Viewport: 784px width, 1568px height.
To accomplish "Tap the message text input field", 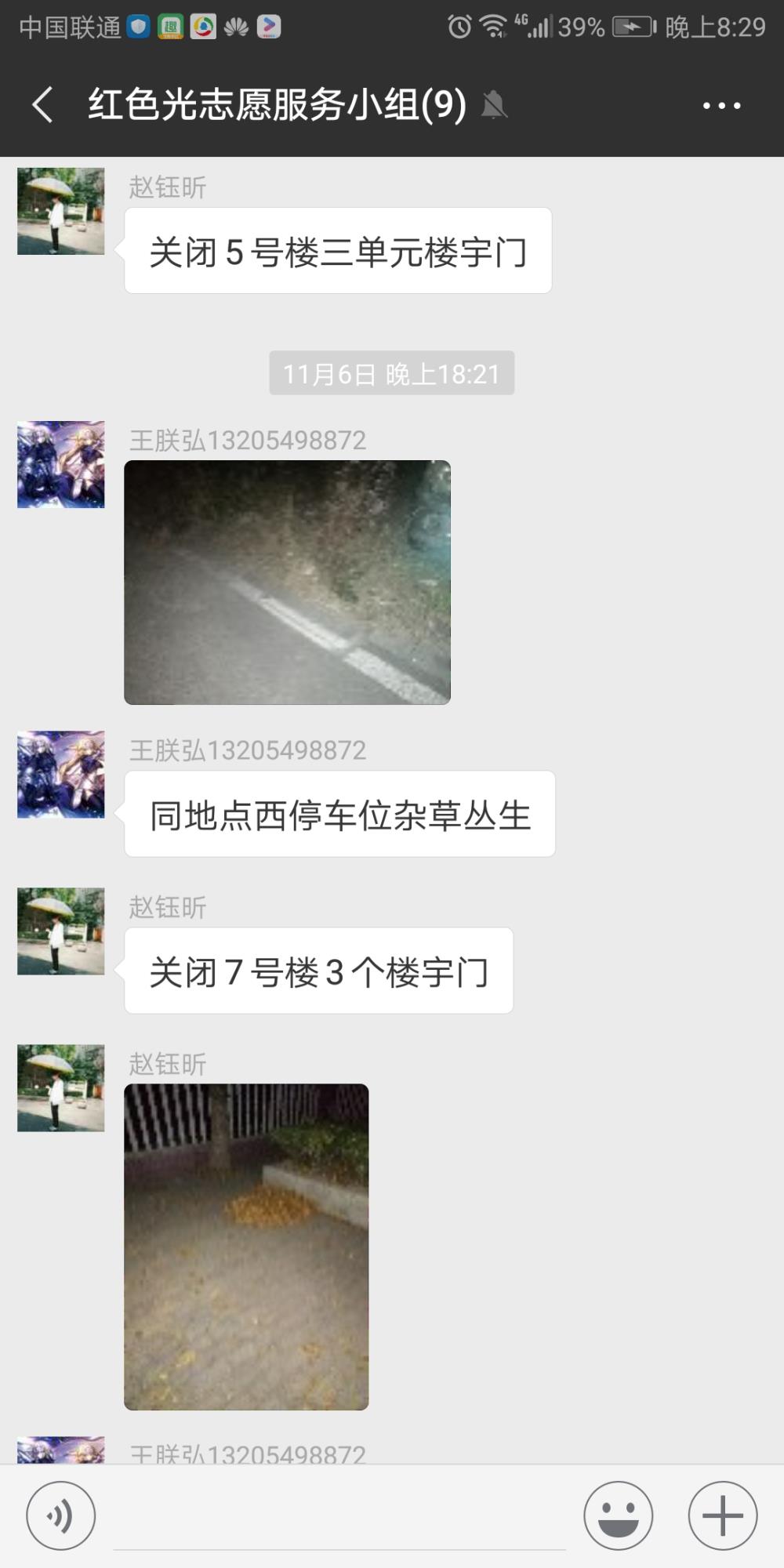I will pos(339,1517).
